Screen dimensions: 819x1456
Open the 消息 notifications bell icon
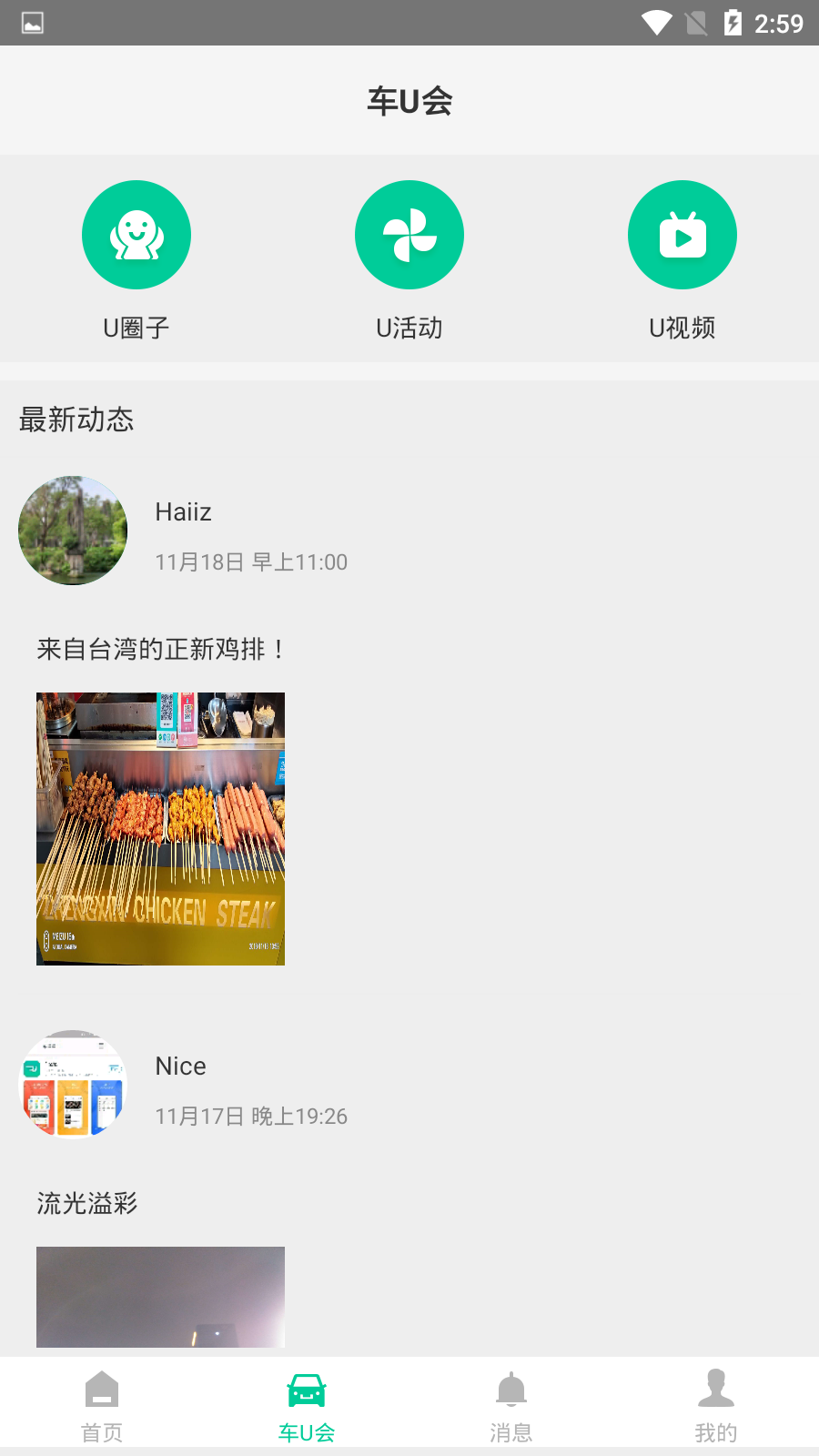pyautogui.click(x=511, y=1390)
